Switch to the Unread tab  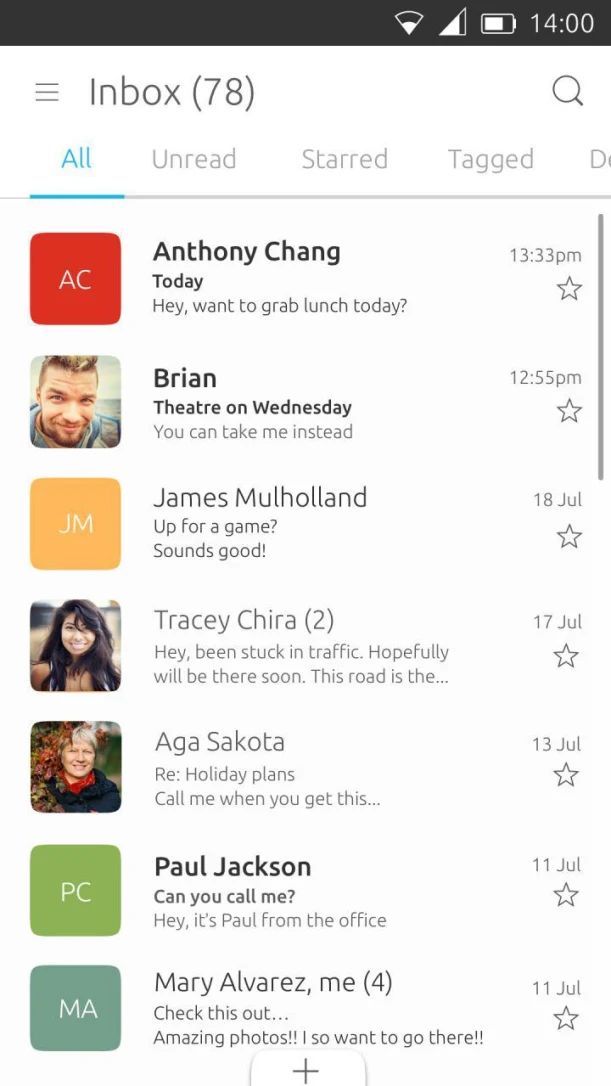click(x=194, y=159)
